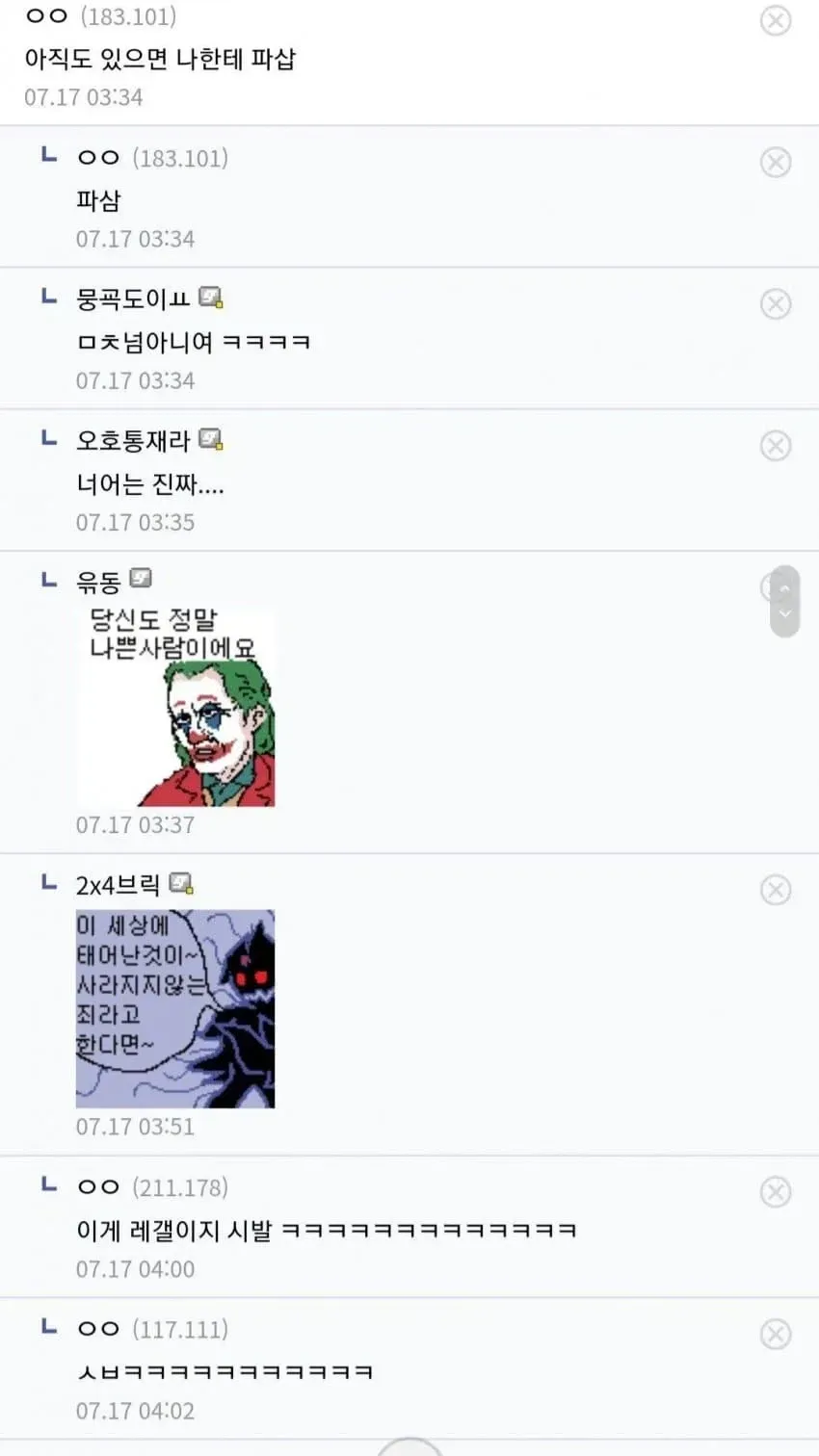
Task: Delete the reply "파삼"
Action: [x=776, y=163]
